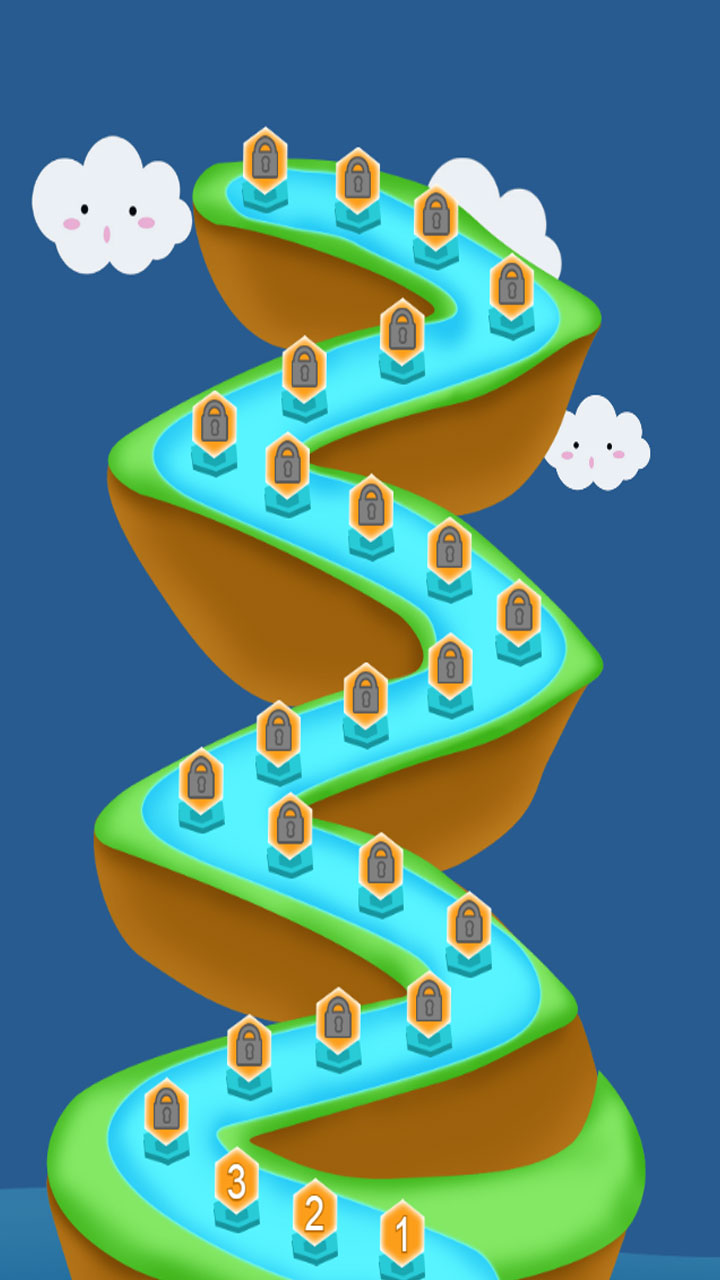Screen dimensions: 720x1280
Task: Open level 3
Action: [x=236, y=1182]
